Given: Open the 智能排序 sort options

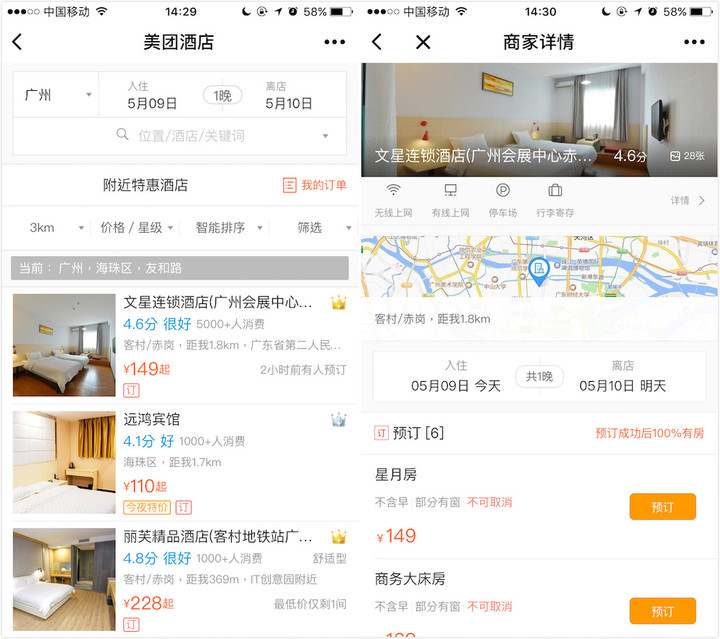Looking at the screenshot, I should coord(224,228).
